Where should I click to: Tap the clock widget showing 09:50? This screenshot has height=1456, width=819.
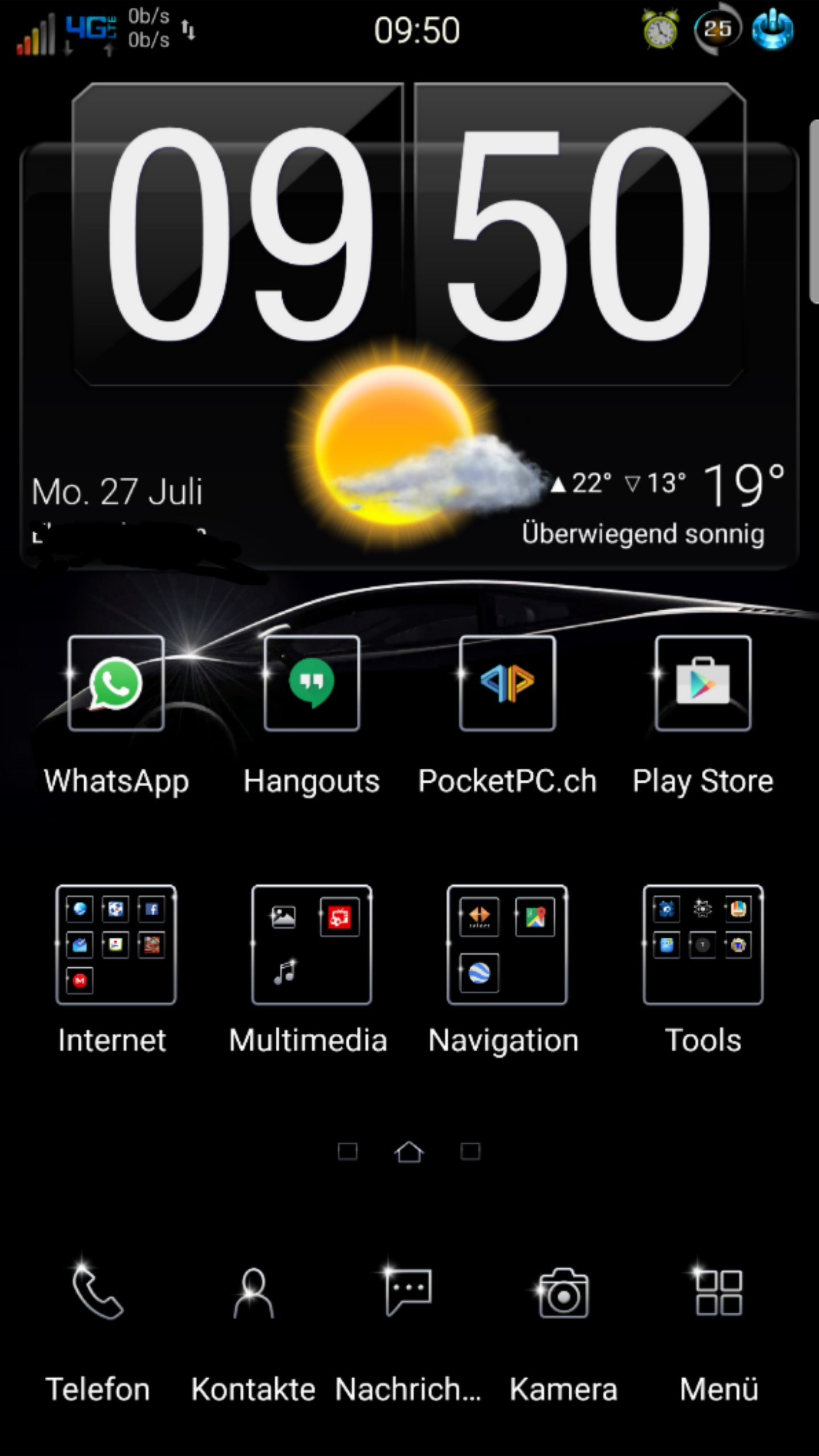pos(408,234)
